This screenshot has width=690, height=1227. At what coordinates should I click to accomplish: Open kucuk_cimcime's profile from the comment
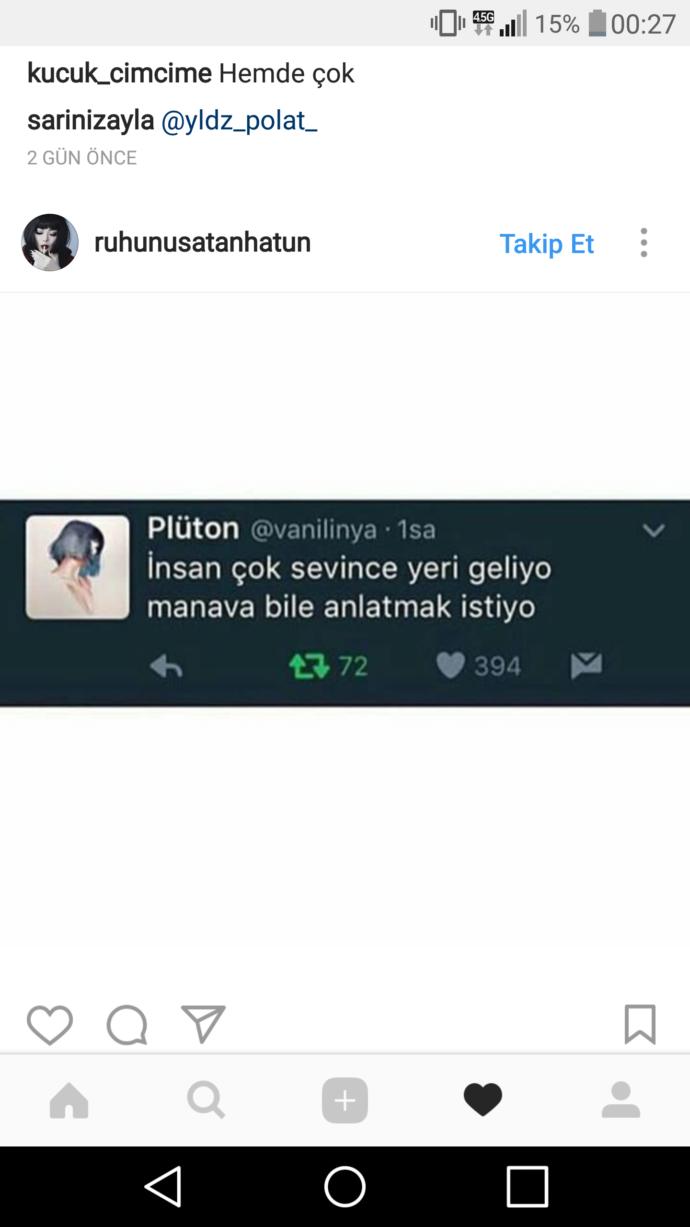[119, 73]
